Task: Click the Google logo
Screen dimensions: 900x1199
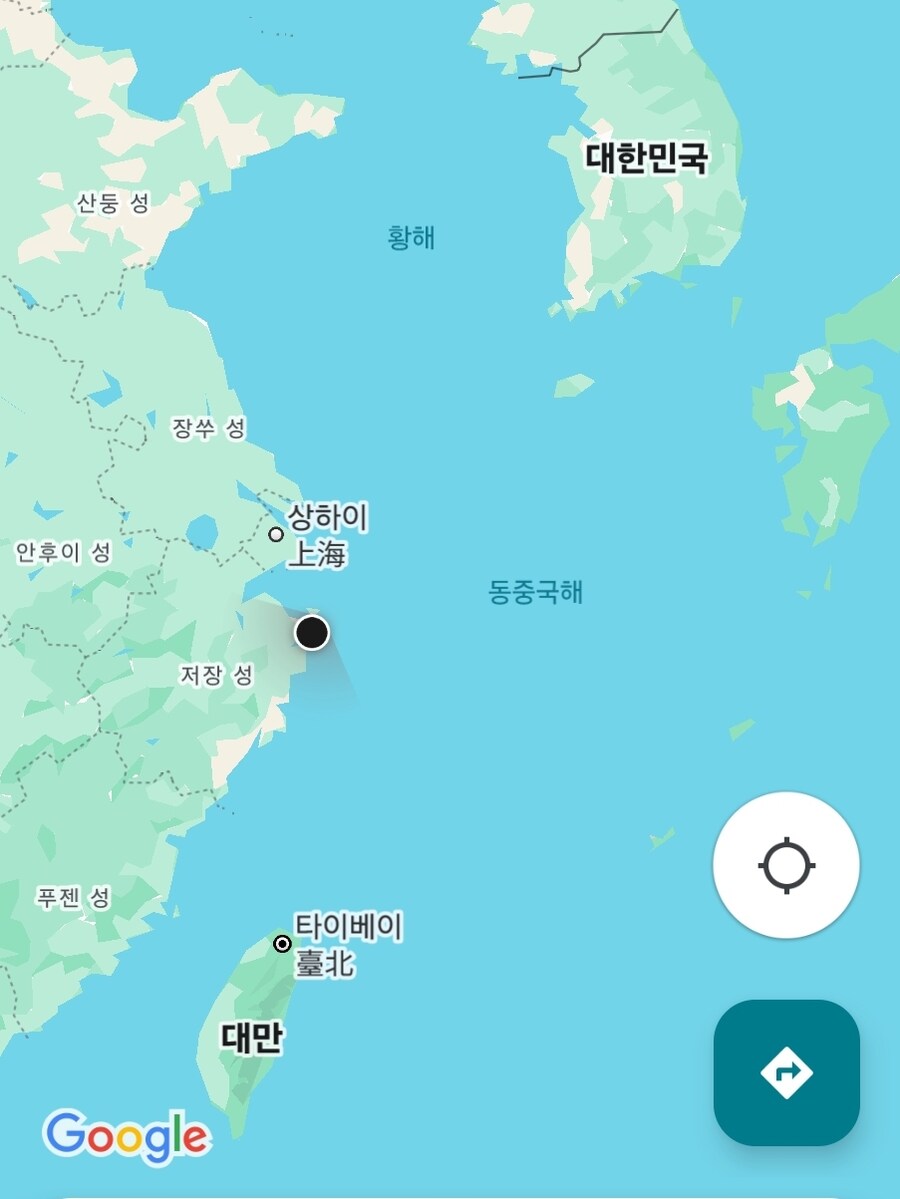Action: tap(127, 1133)
